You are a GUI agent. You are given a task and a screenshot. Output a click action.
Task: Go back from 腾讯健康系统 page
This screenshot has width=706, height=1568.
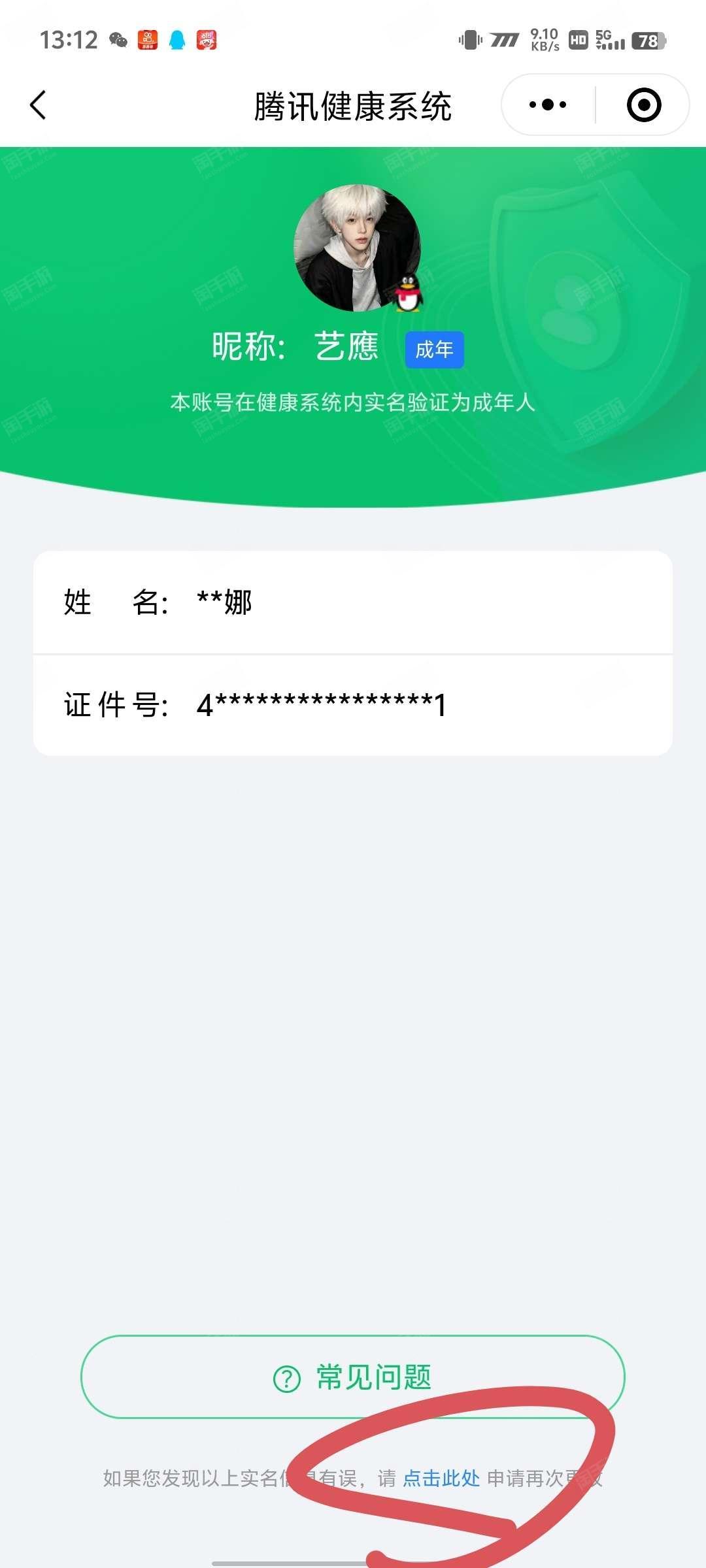(38, 105)
